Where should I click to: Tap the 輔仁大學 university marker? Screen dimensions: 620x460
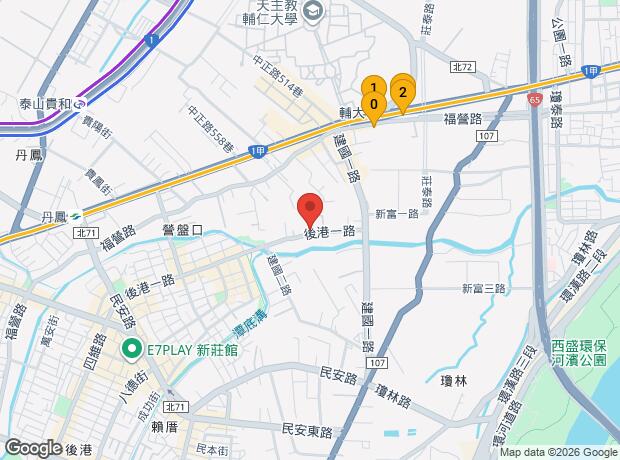click(314, 11)
